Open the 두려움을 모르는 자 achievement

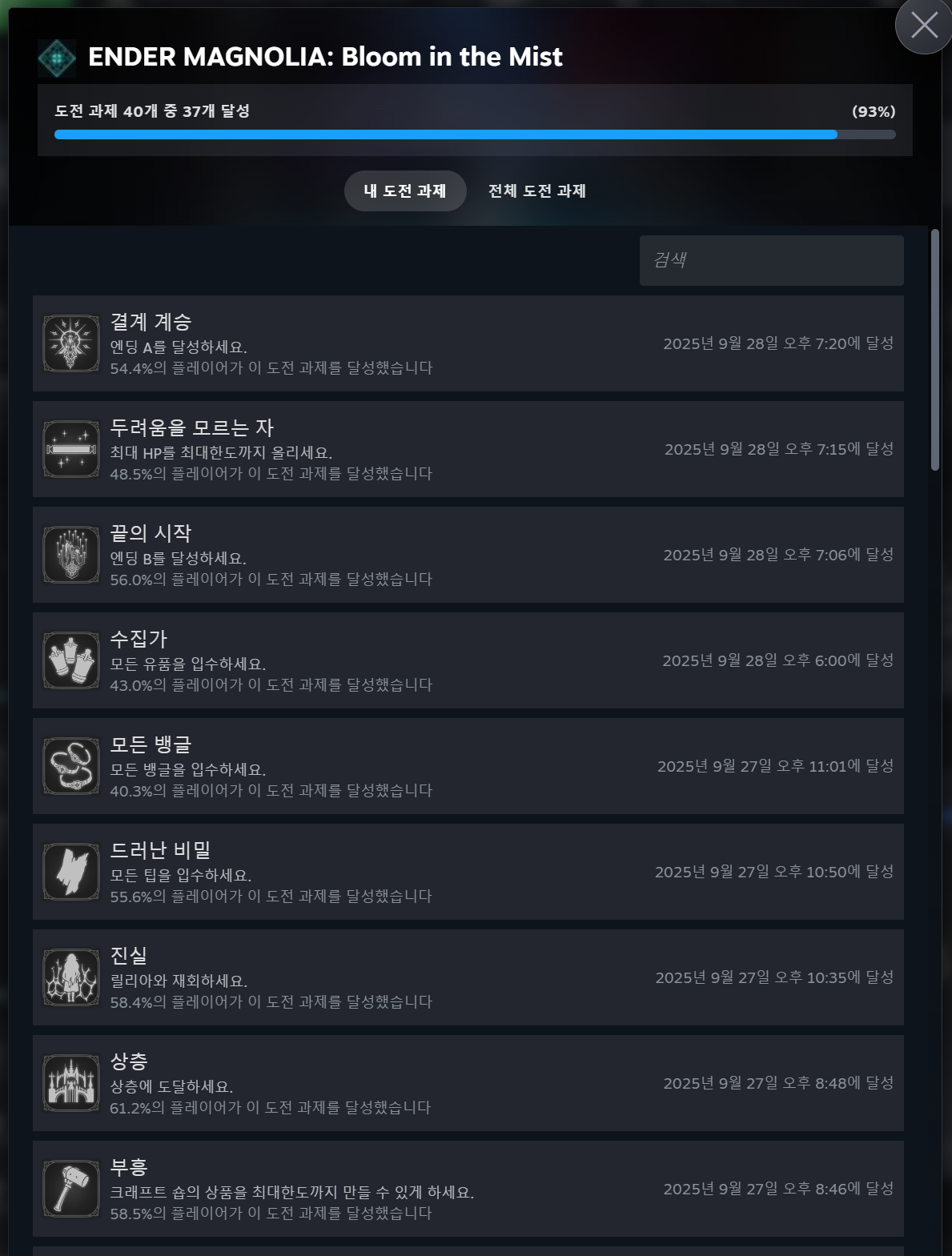coord(468,449)
